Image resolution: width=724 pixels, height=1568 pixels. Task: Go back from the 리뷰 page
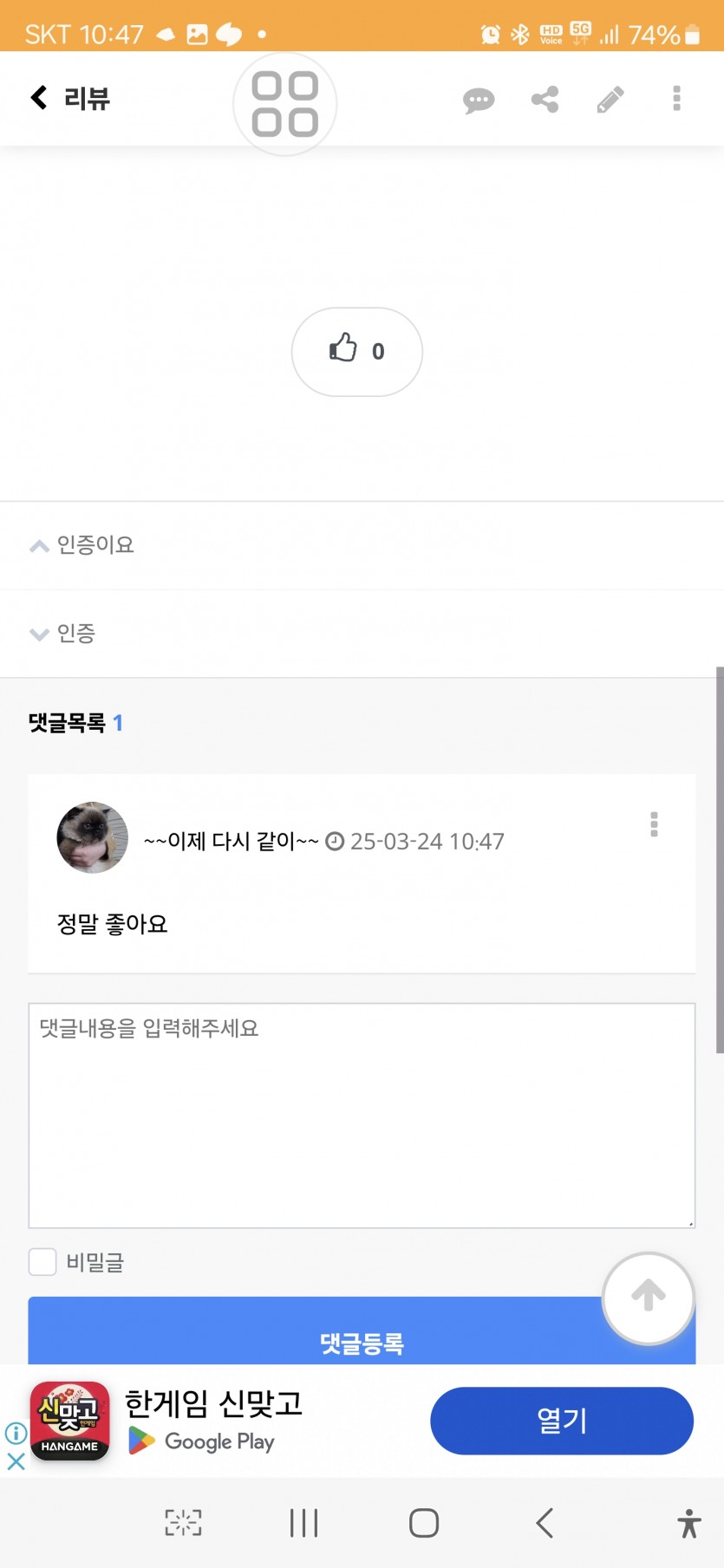coord(39,98)
